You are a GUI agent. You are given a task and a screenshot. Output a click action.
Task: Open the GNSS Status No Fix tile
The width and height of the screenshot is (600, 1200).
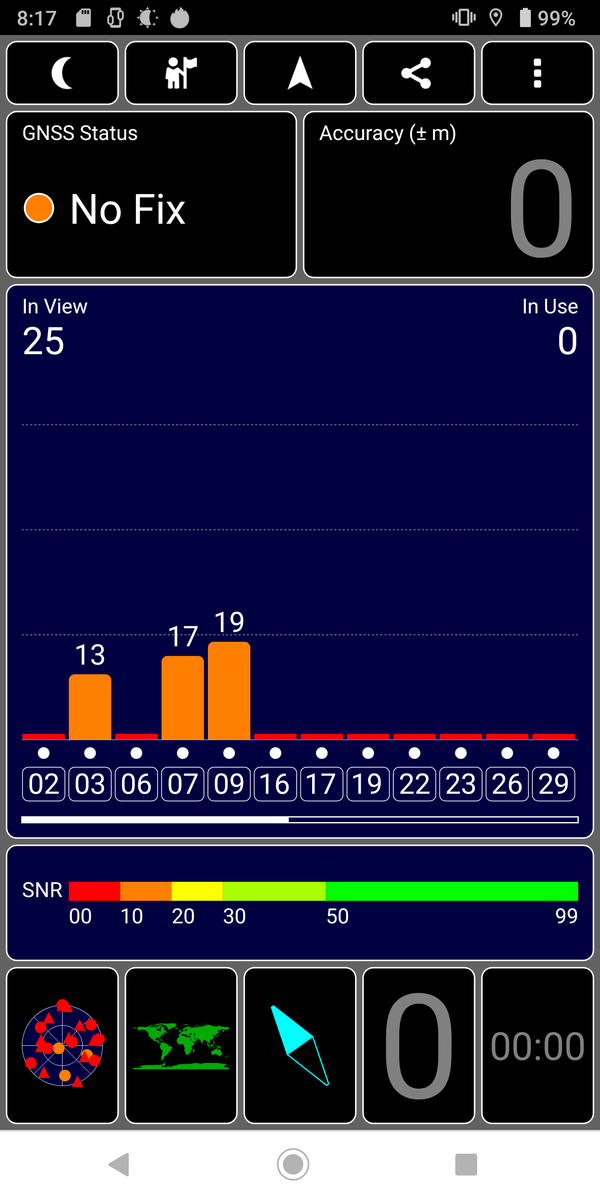point(152,194)
